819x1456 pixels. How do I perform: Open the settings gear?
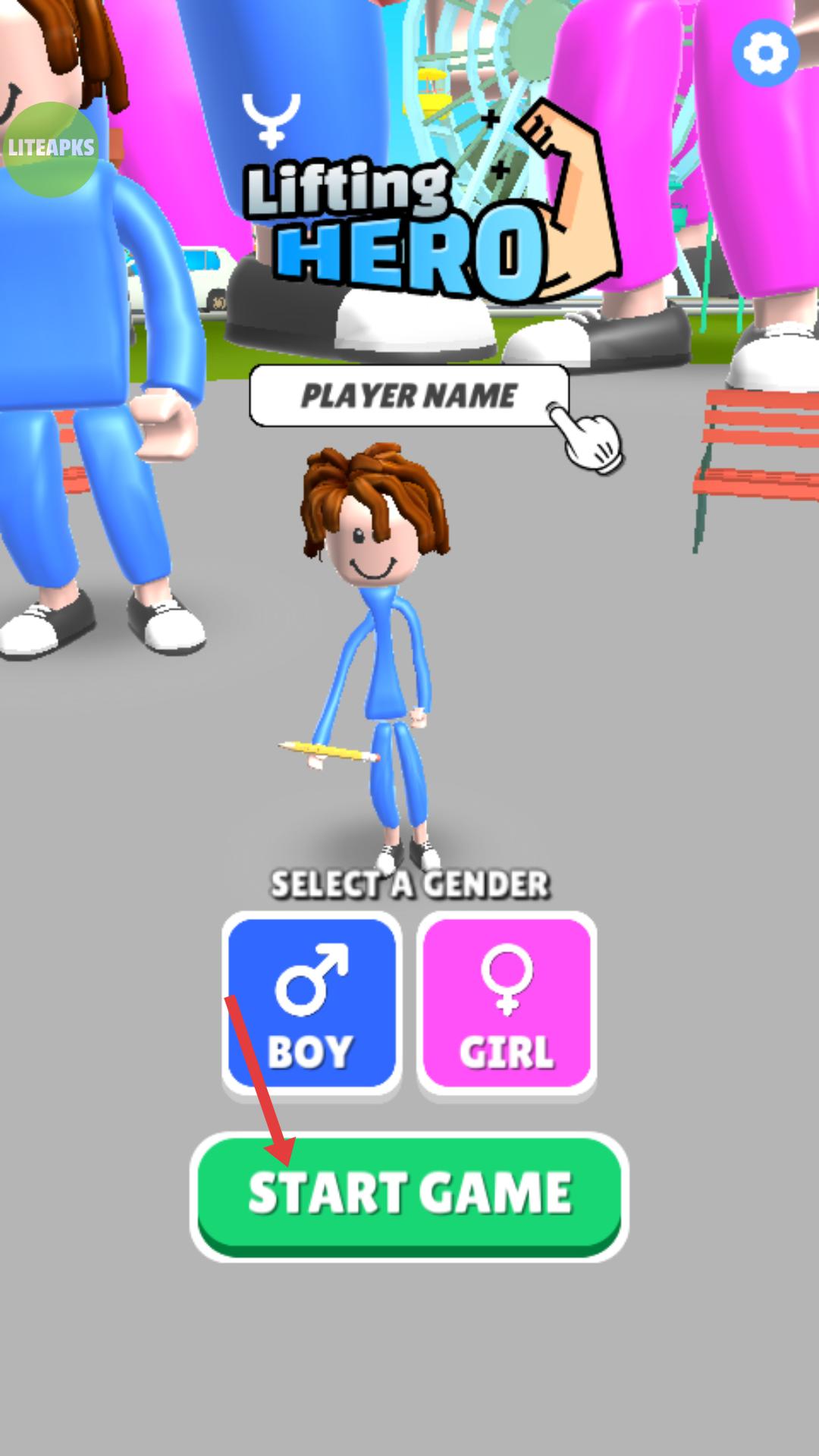764,53
